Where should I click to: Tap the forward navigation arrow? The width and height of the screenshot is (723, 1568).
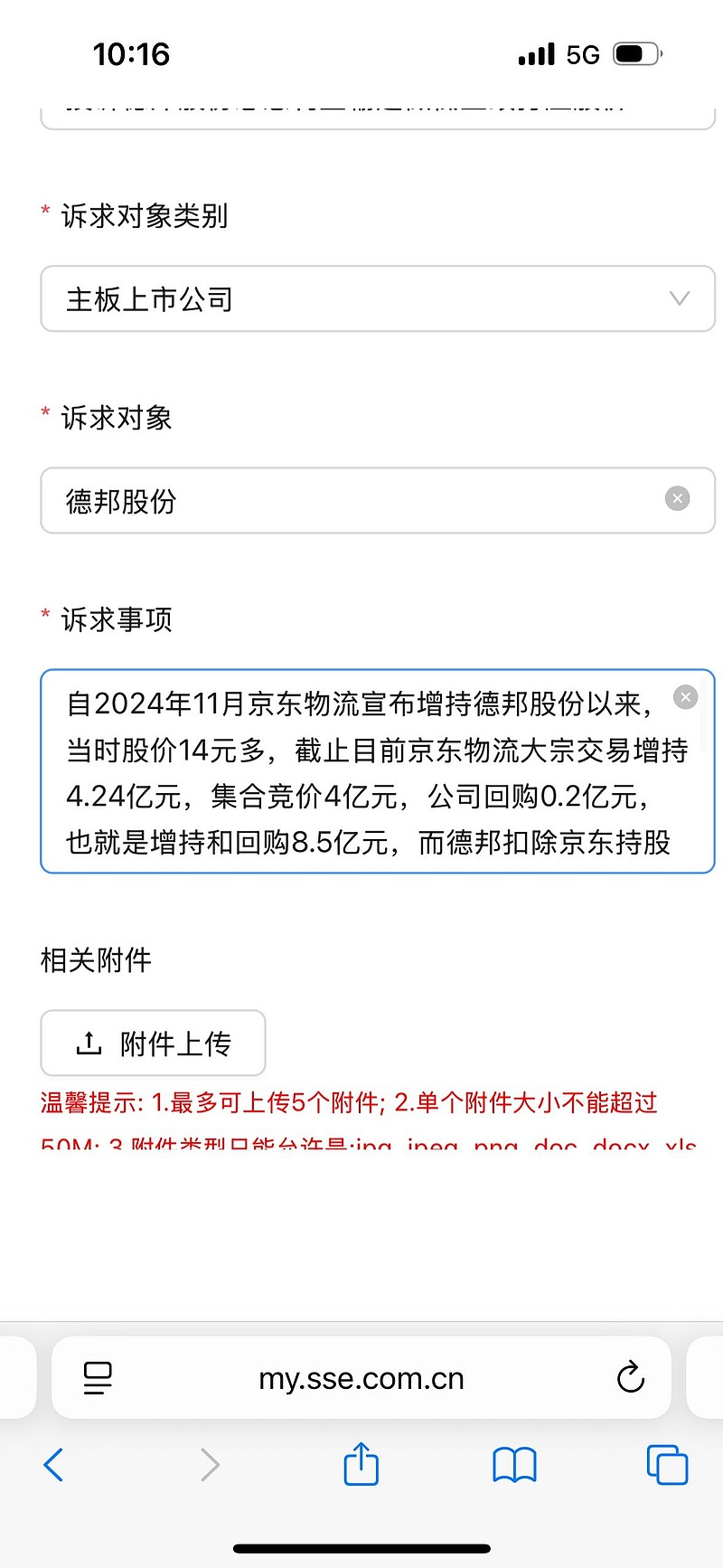[209, 1465]
